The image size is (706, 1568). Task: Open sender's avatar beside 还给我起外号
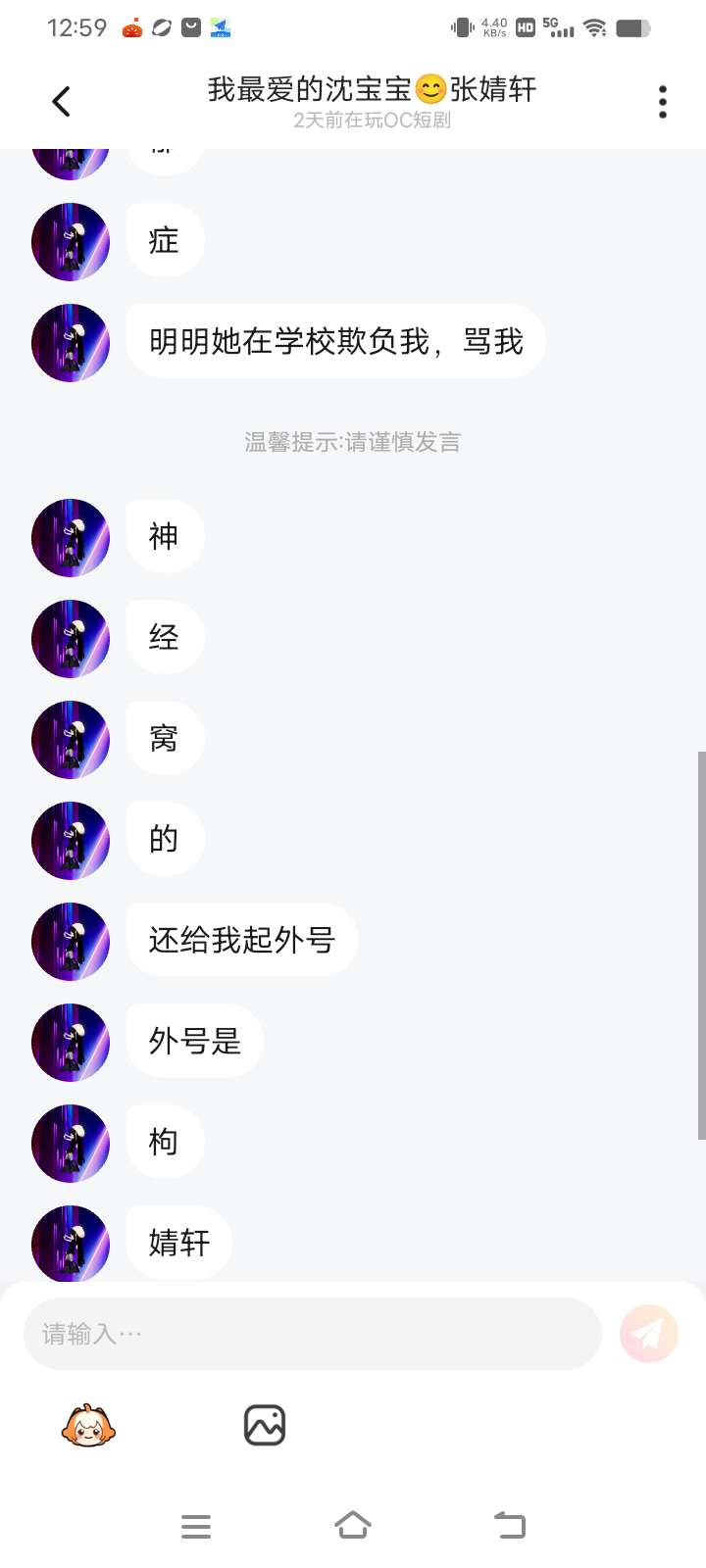coord(71,942)
